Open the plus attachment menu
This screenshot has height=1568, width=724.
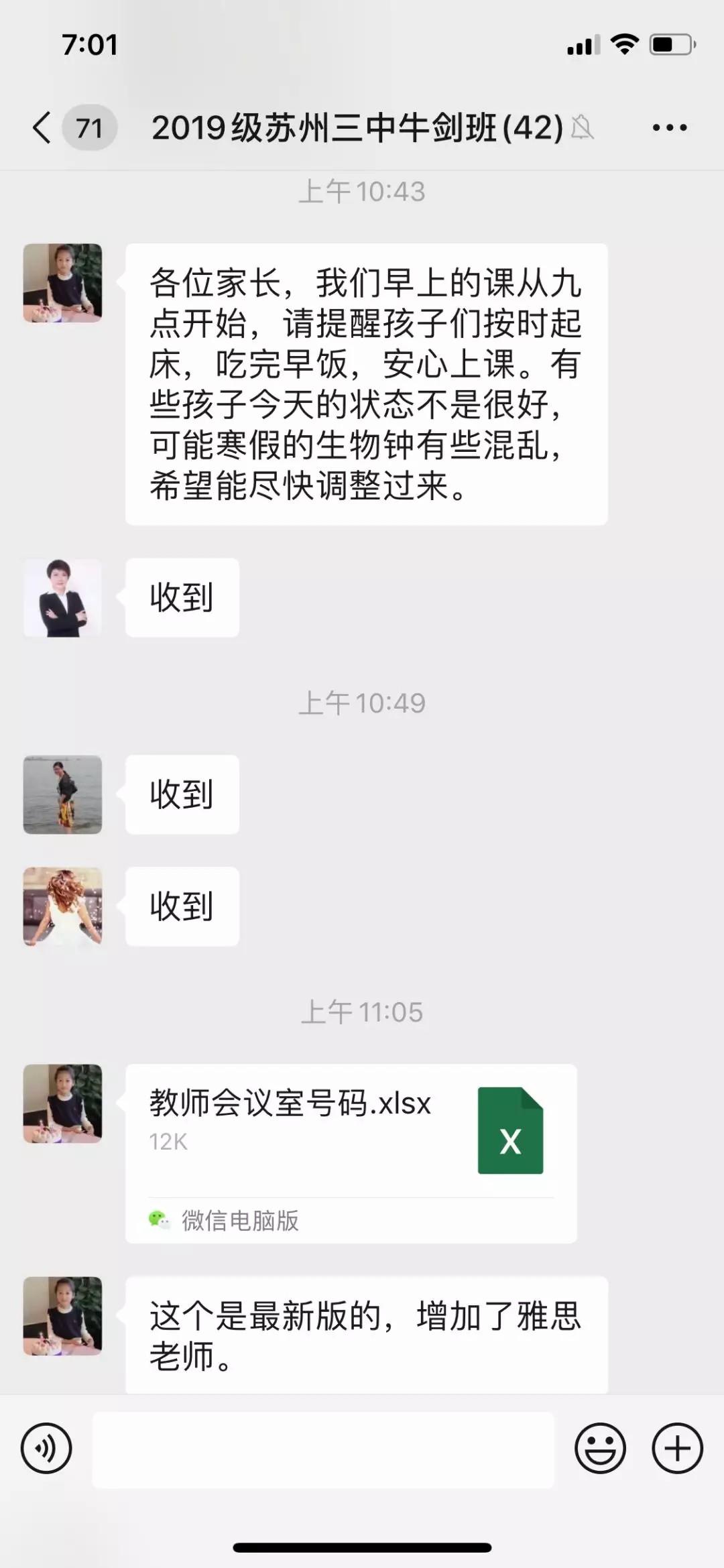tap(677, 1448)
